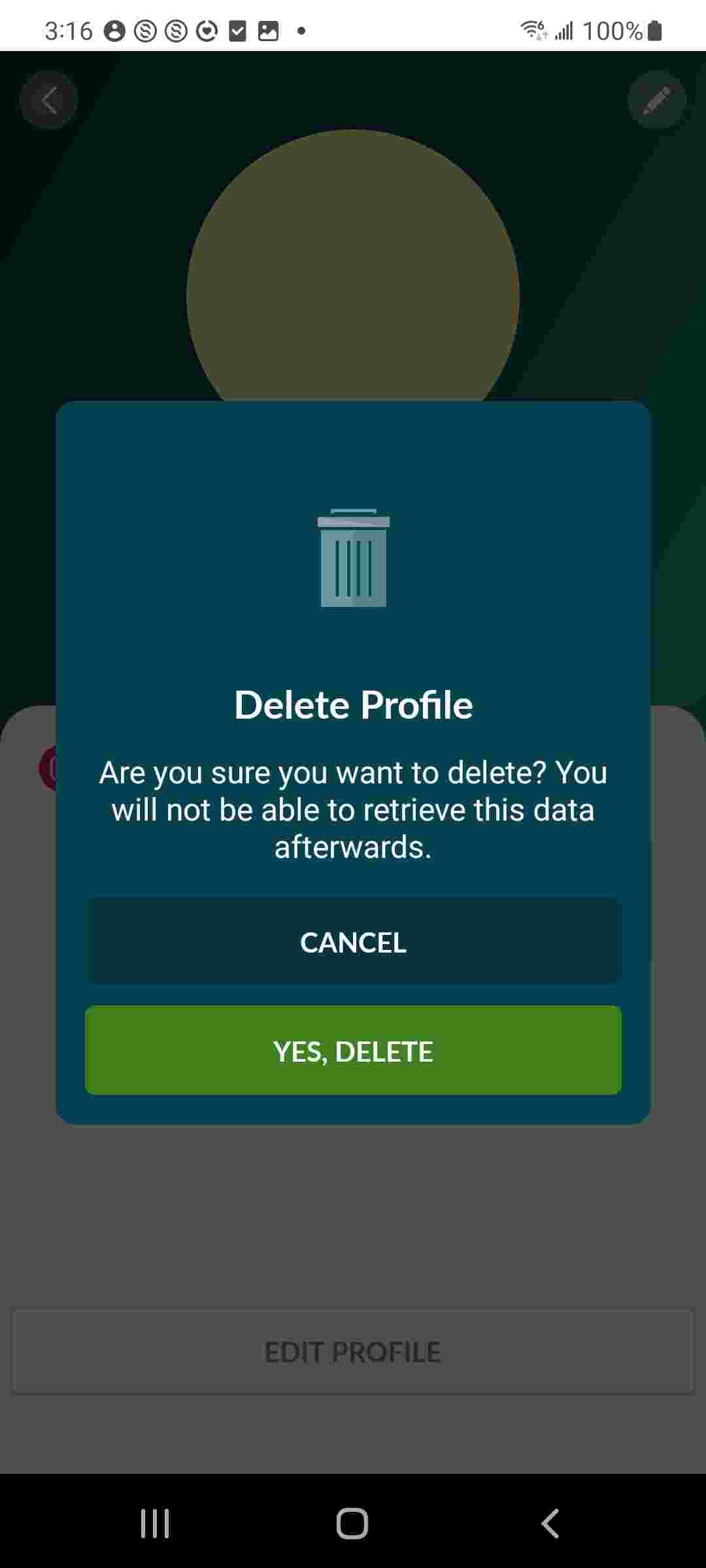Viewport: 706px width, 1568px height.
Task: Tap the Delete Profile dialog title
Action: pyautogui.click(x=352, y=704)
